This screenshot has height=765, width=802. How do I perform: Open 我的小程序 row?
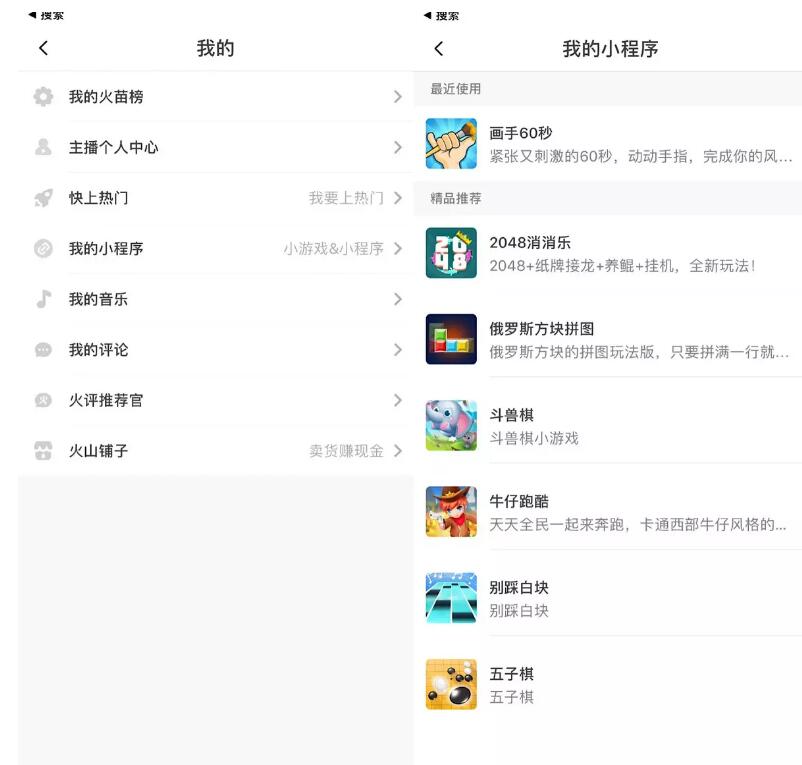coord(215,248)
